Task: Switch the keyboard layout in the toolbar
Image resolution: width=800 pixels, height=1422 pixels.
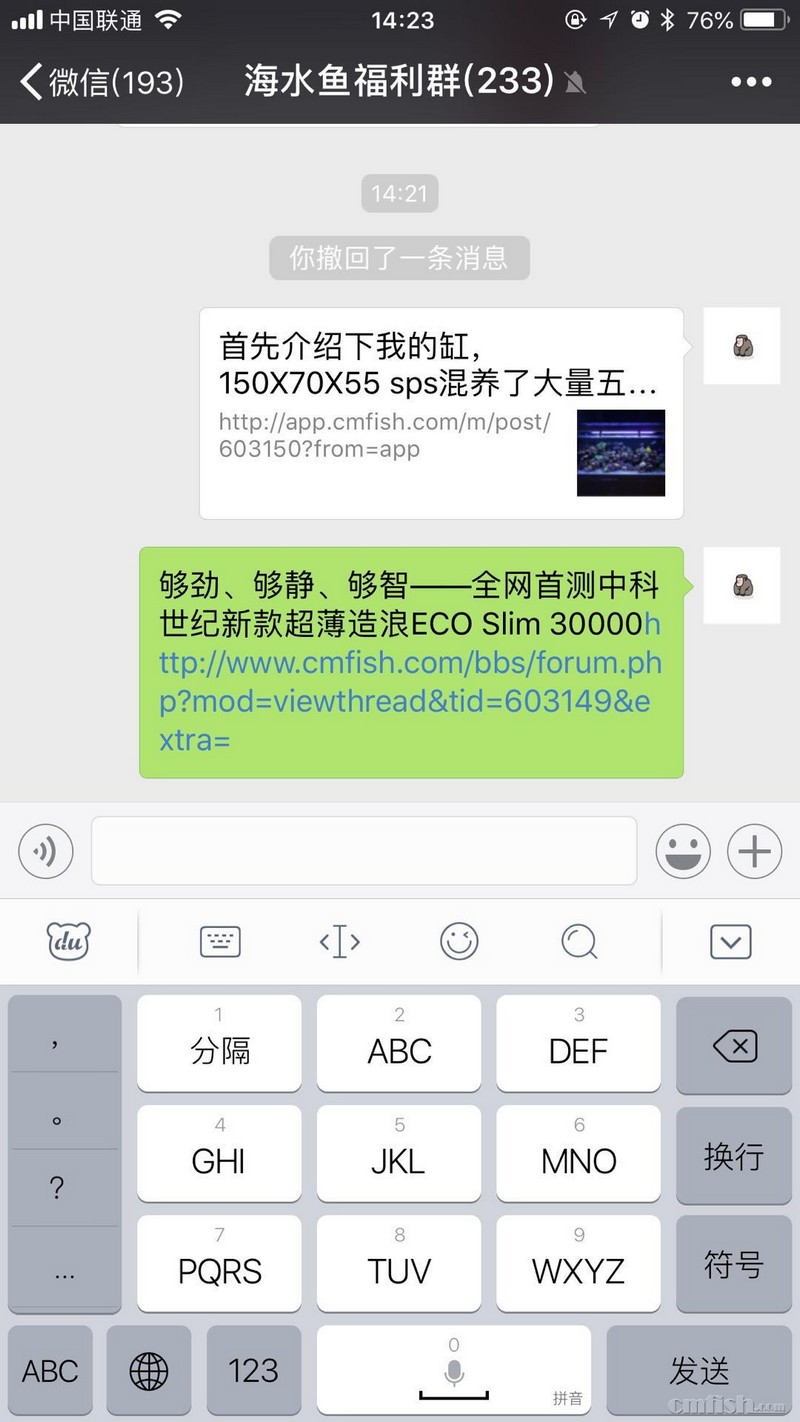Action: (220, 941)
